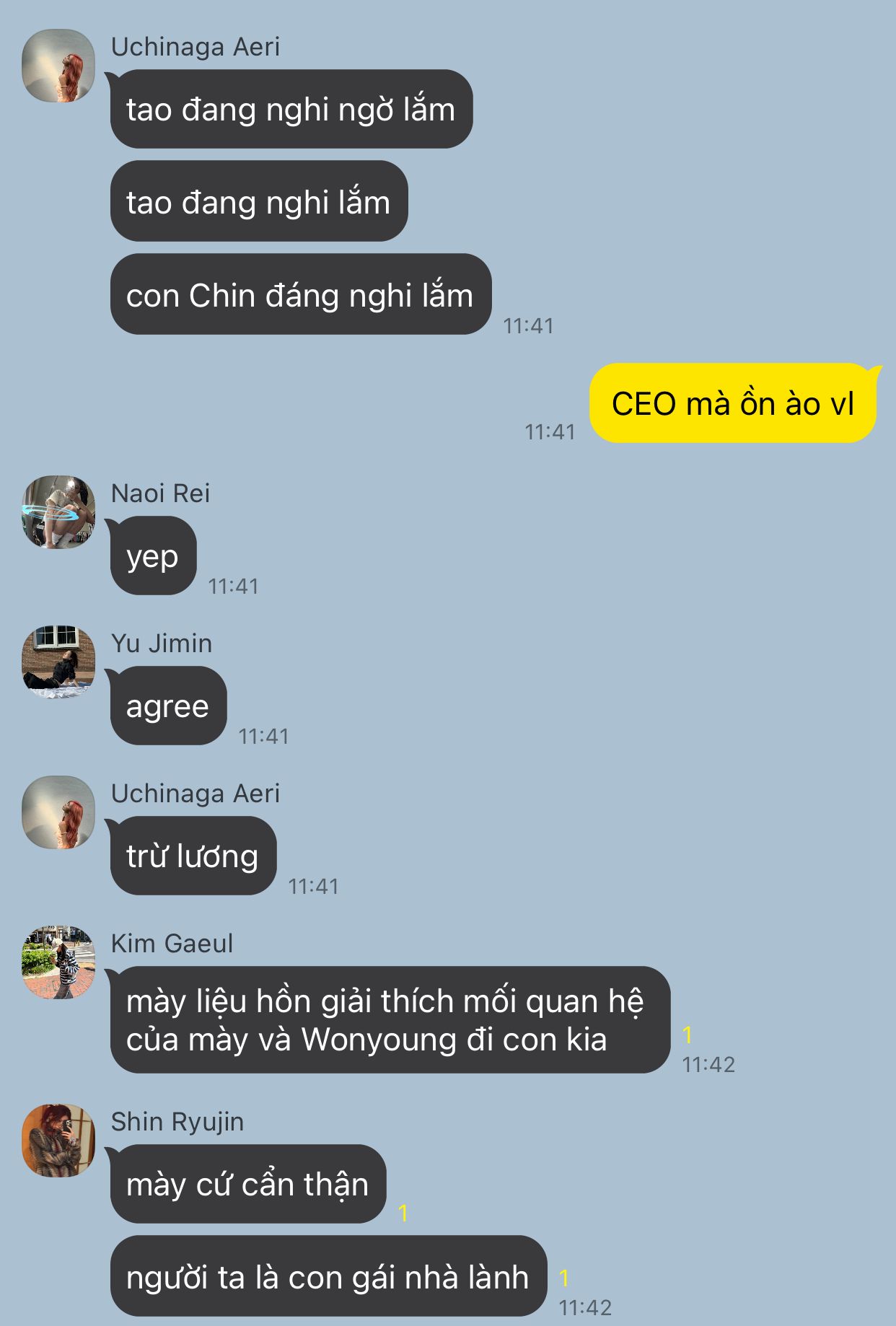The image size is (896, 1326).
Task: Tap Uchinaga Aeri's avatar beside "tao đang nghi ngờ lắm"
Action: [58, 66]
